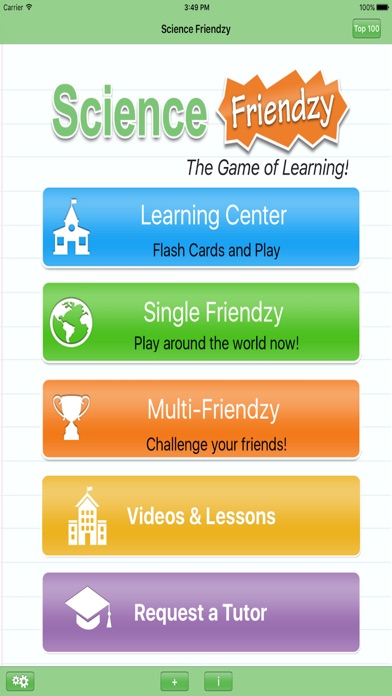Open the Top 100 leaderboard
This screenshot has width=392, height=696.
point(366,29)
